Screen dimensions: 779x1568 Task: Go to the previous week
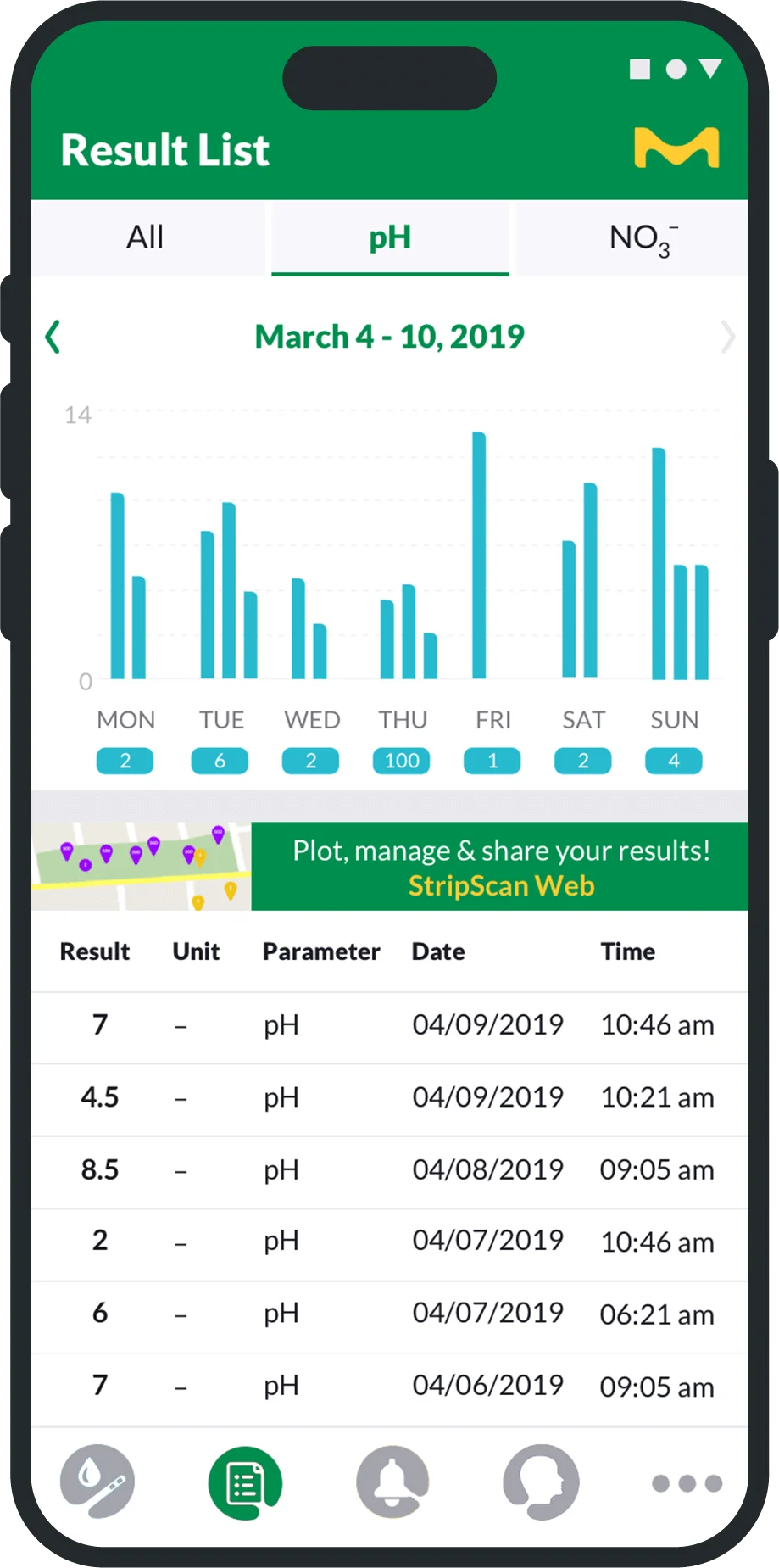pos(53,337)
